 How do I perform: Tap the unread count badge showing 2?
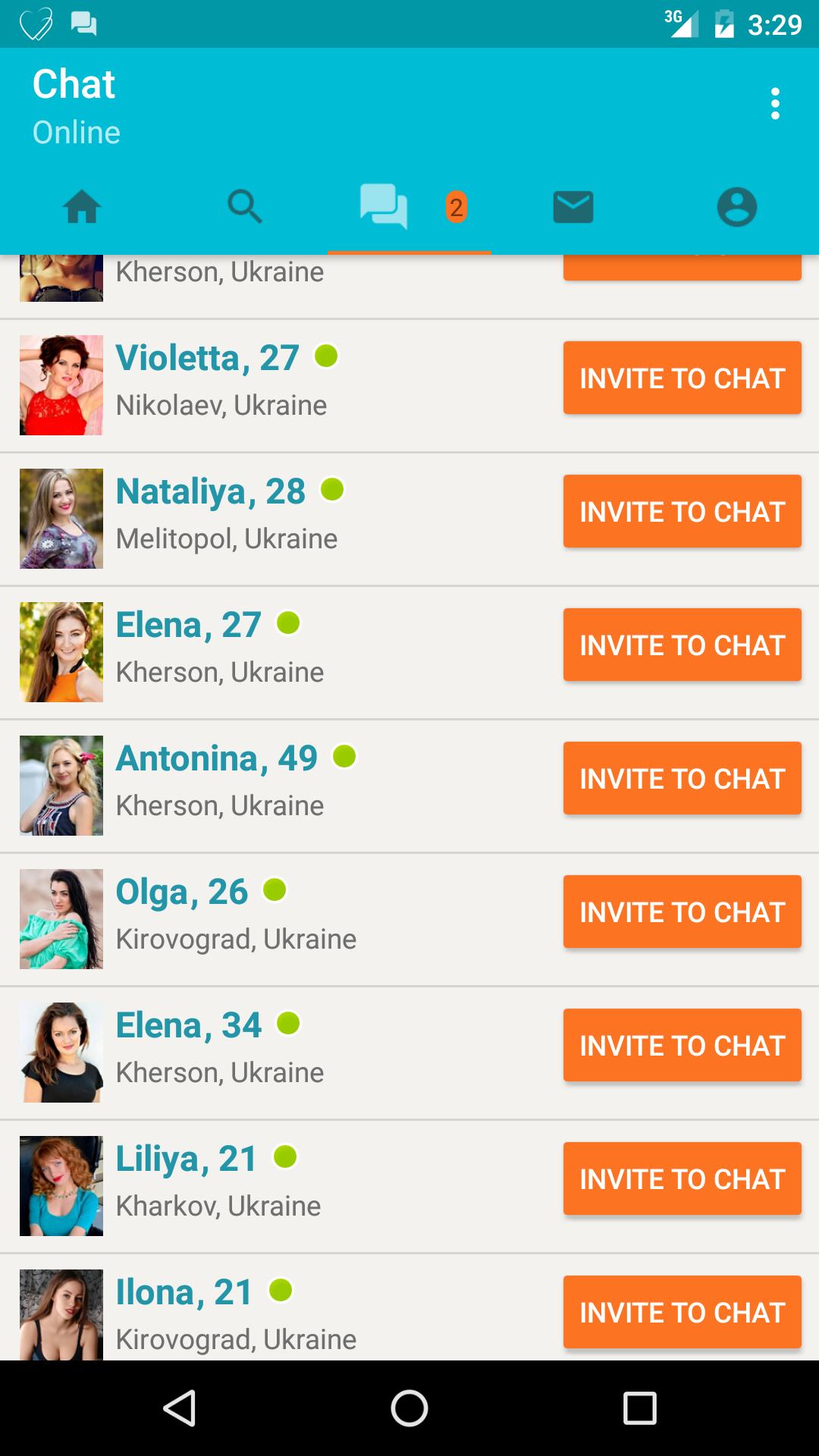tap(456, 206)
